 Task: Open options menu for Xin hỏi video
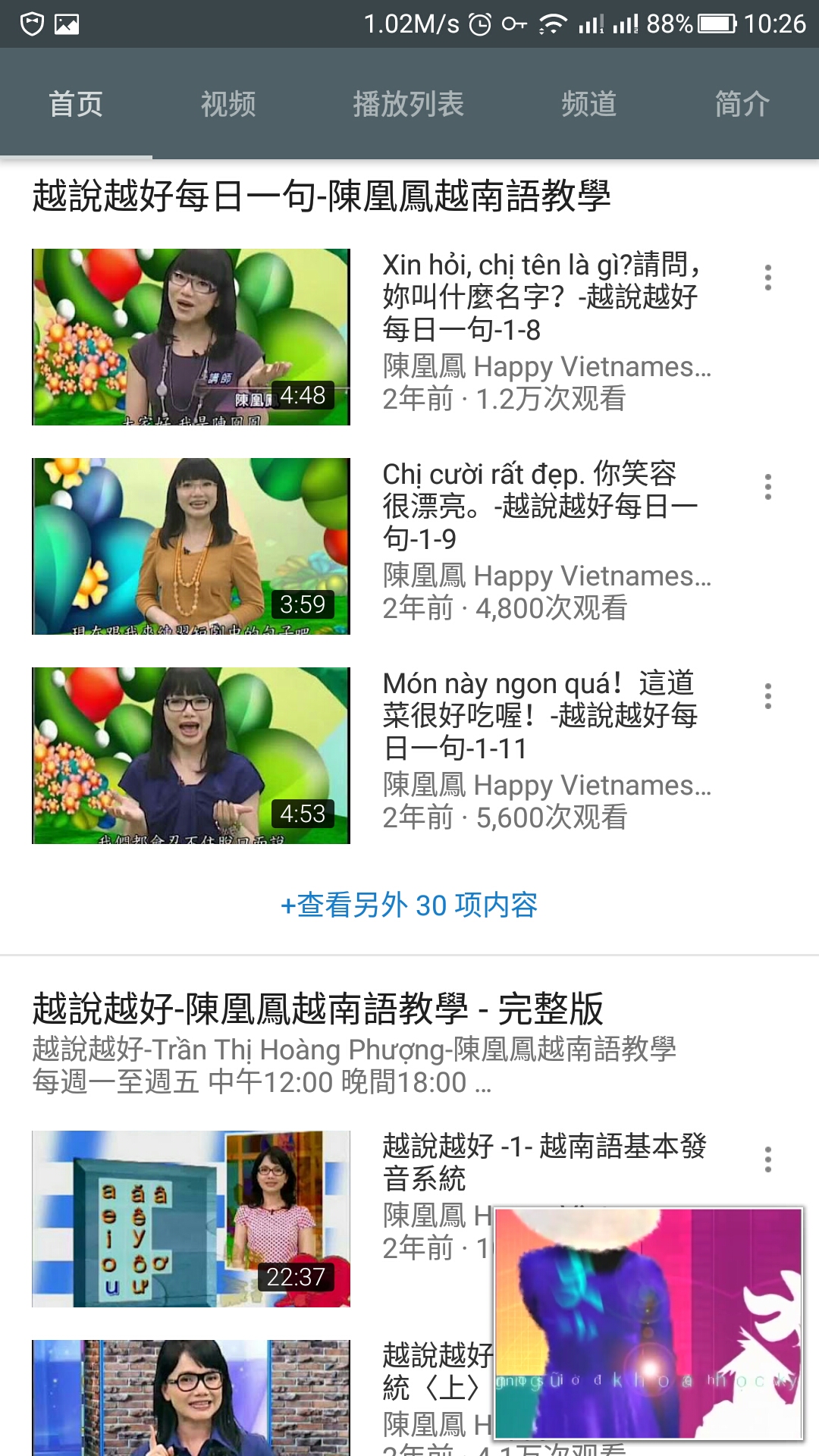(x=767, y=279)
